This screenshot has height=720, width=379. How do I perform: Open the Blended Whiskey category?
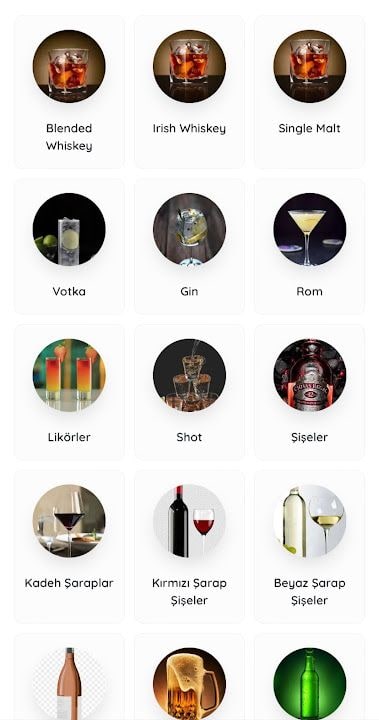[x=69, y=92]
